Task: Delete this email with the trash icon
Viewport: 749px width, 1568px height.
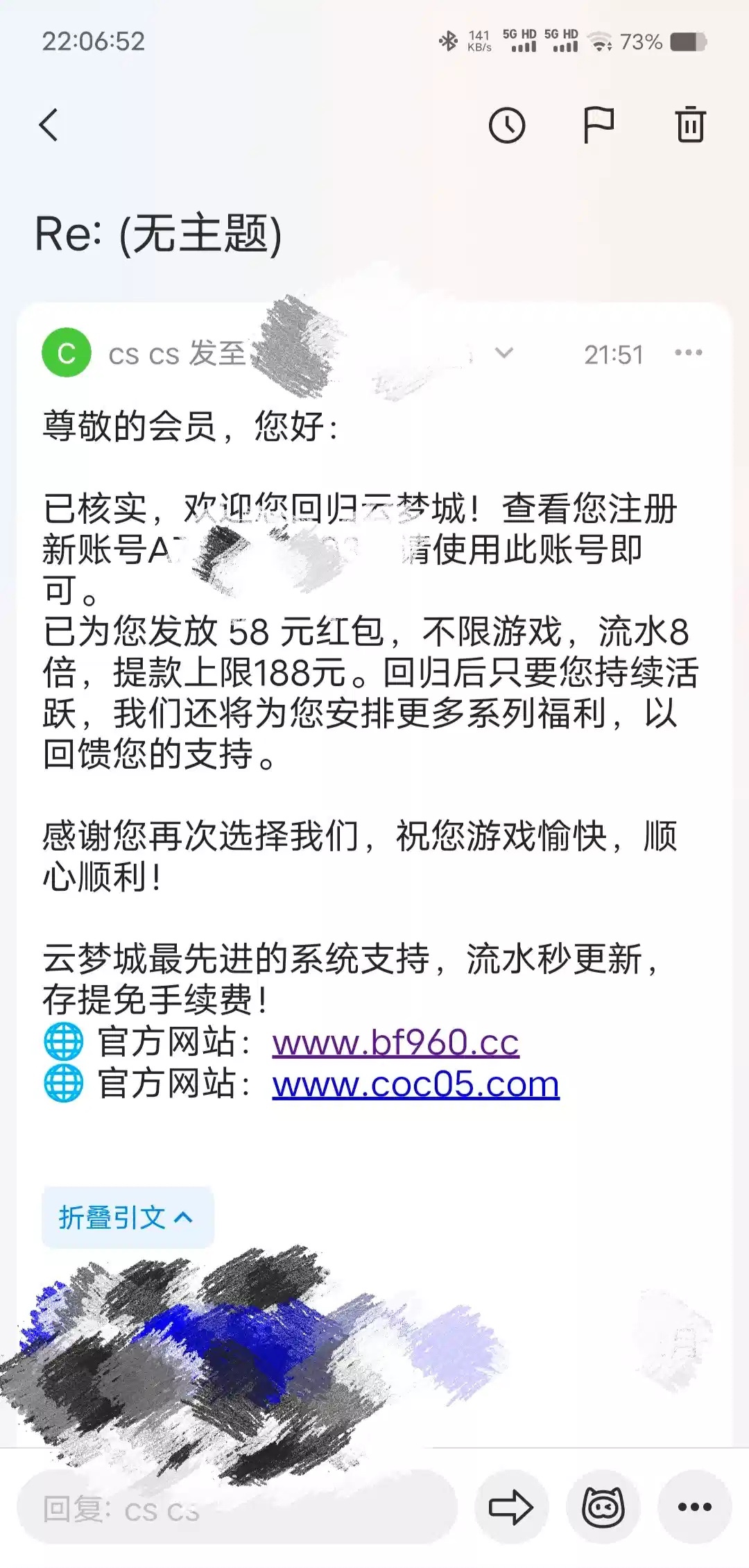Action: (690, 126)
